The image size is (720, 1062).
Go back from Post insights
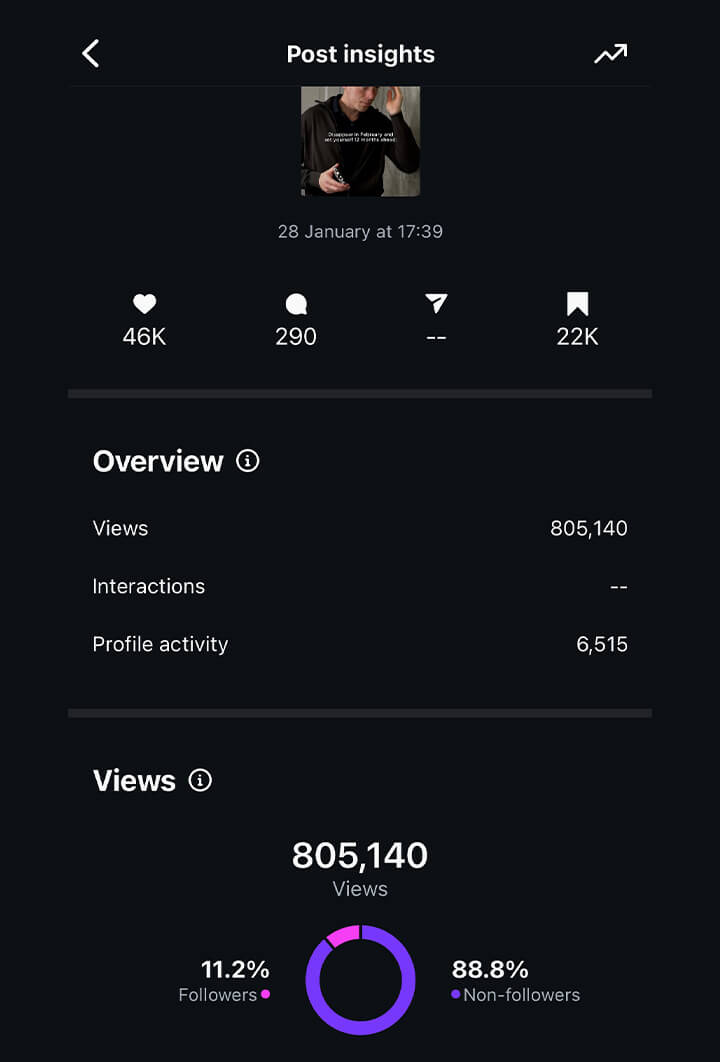pyautogui.click(x=91, y=54)
